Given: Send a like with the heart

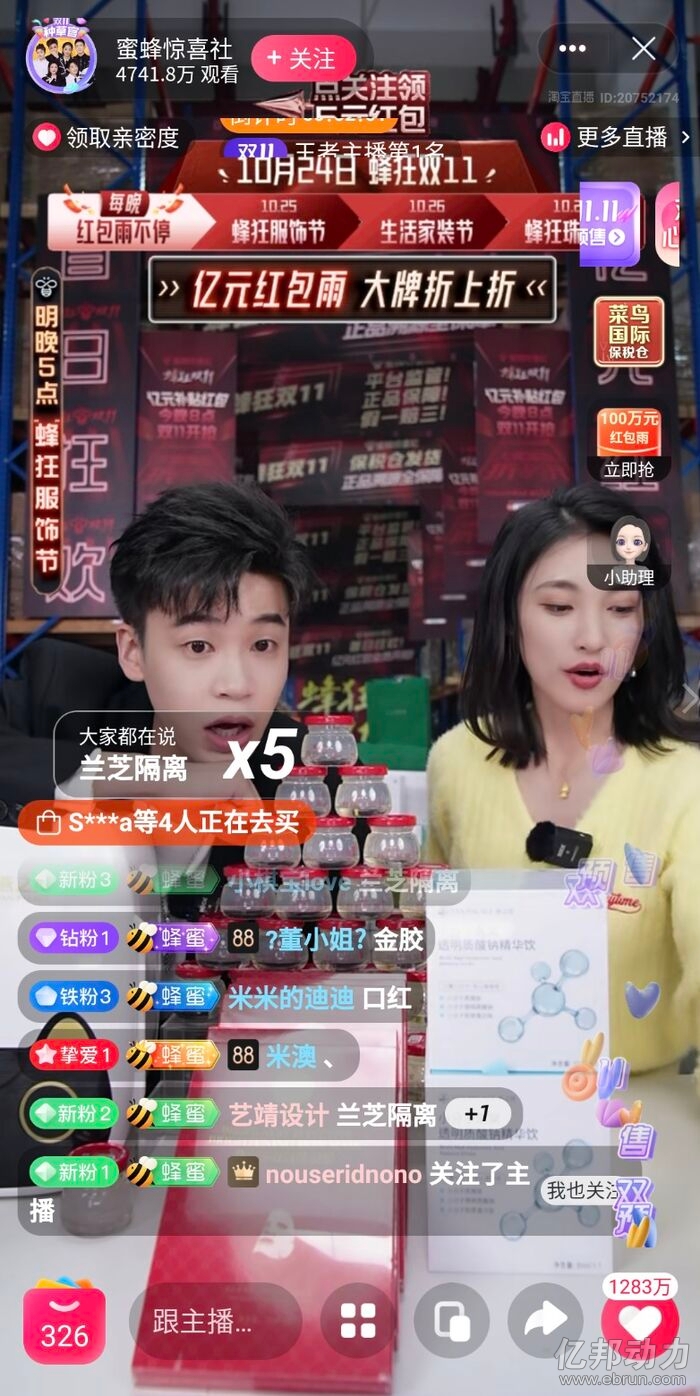Looking at the screenshot, I should click(640, 1322).
